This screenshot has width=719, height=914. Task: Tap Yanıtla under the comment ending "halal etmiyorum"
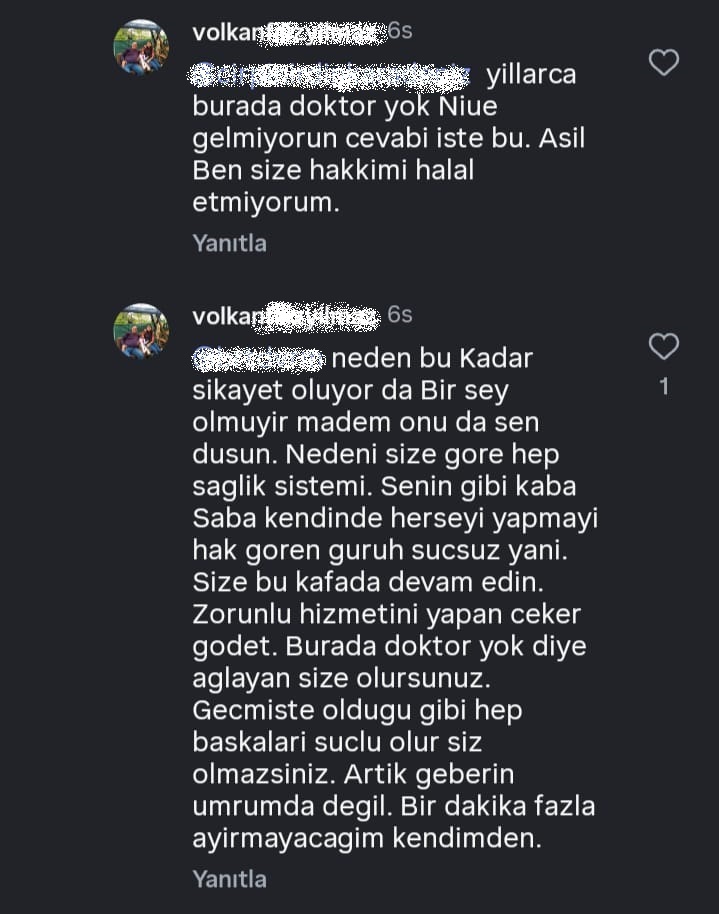229,243
